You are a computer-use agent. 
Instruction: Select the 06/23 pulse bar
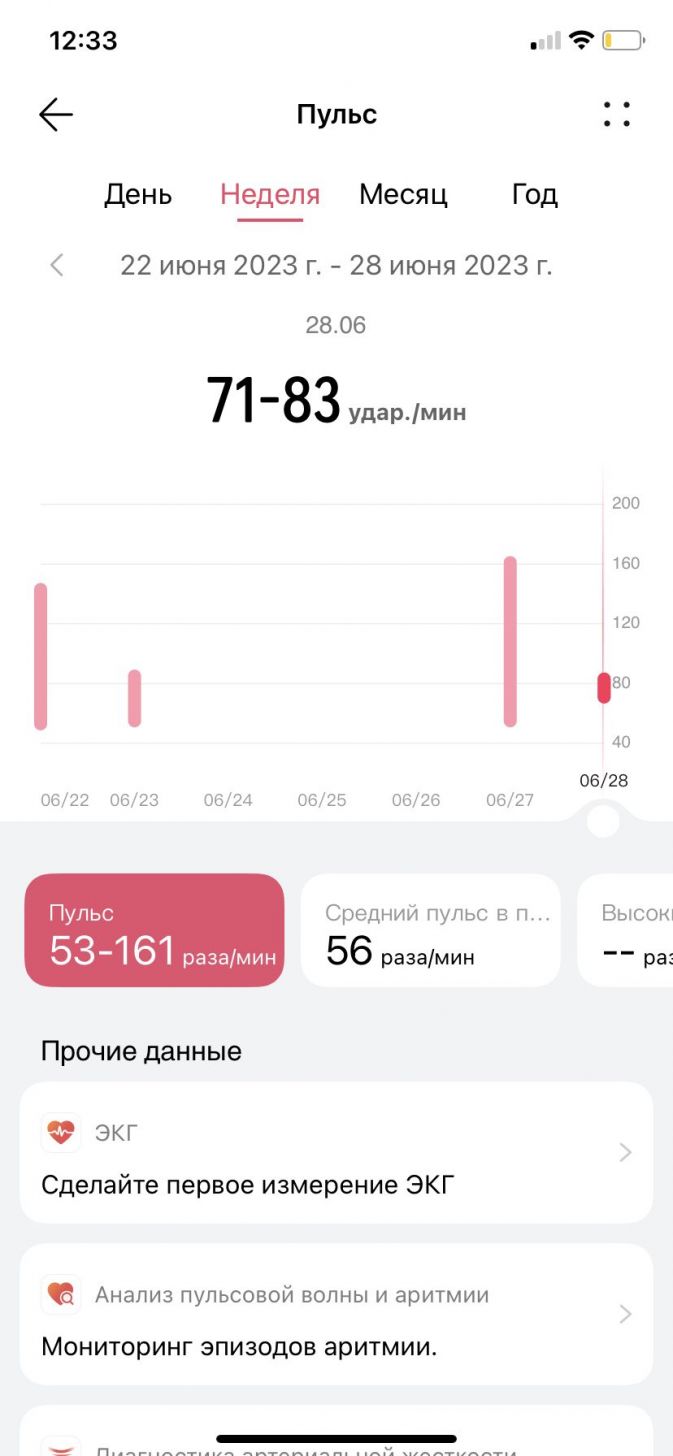coord(135,698)
